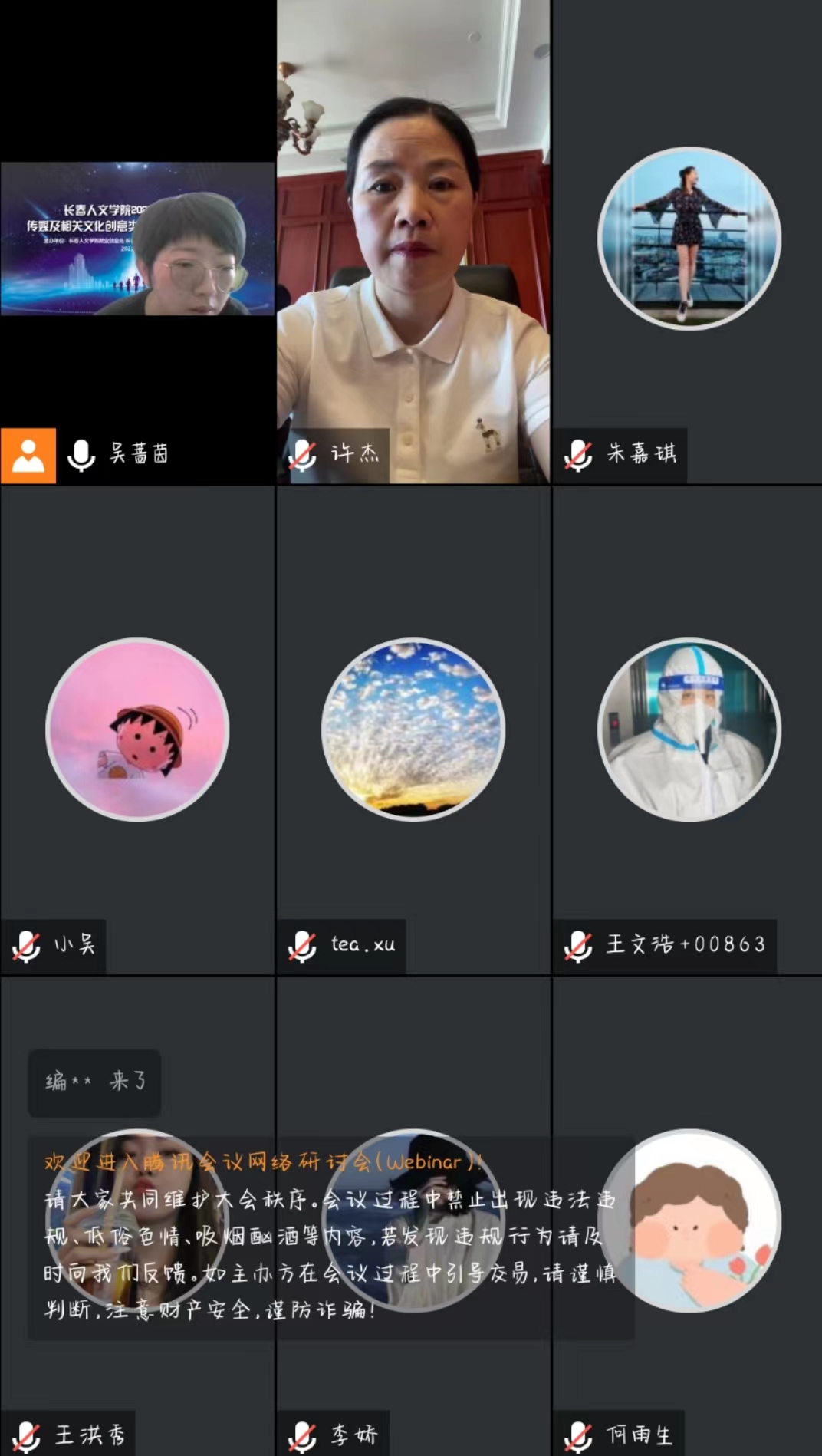Image resolution: width=822 pixels, height=1456 pixels.
Task: Open tea.xu's participant tile
Action: point(413,730)
